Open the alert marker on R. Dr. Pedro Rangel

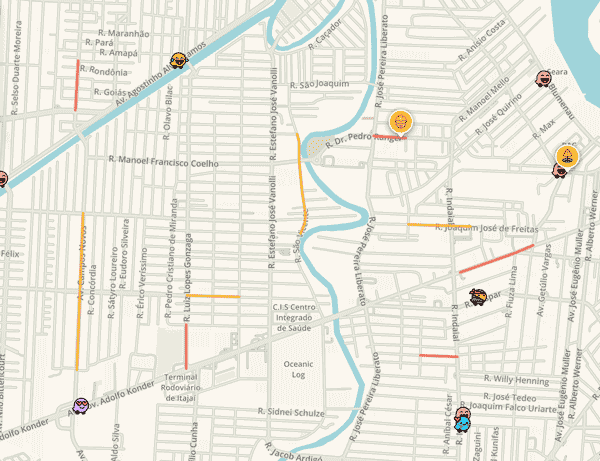[x=401, y=121]
